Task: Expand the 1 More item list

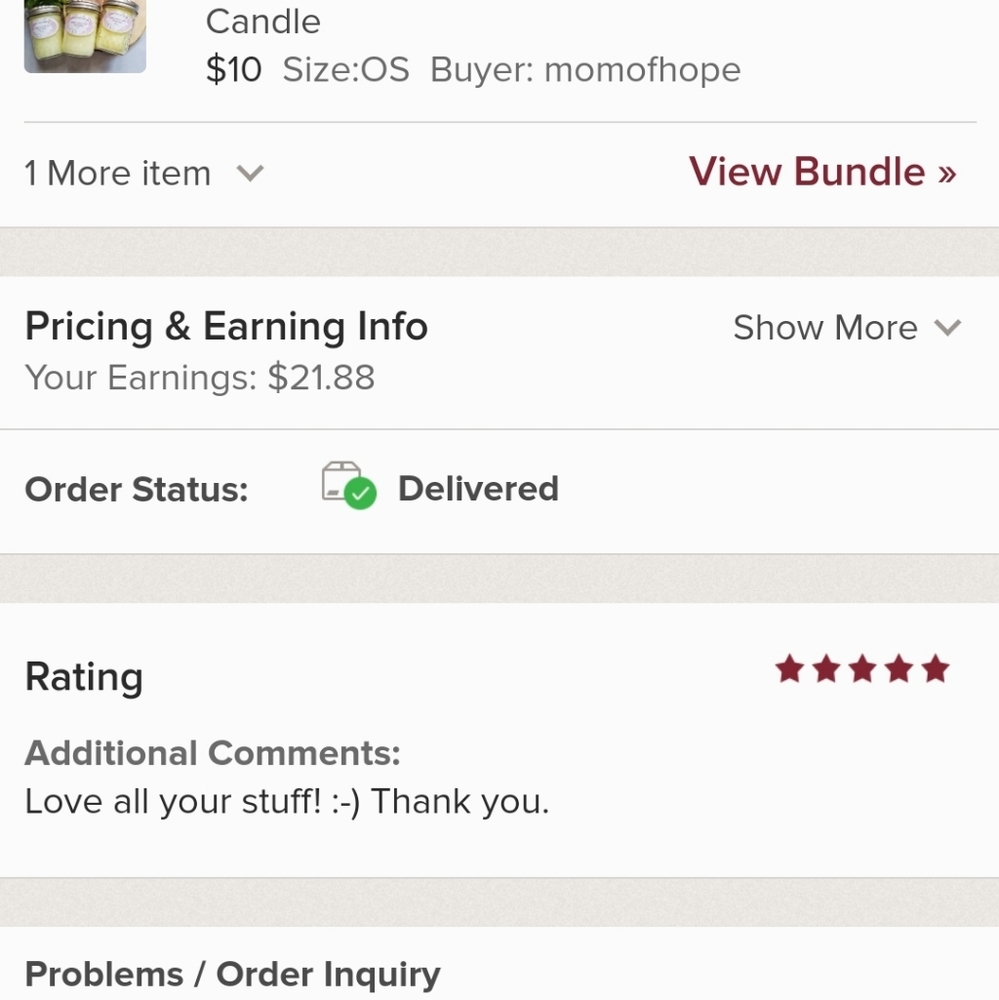Action: pyautogui.click(x=144, y=174)
